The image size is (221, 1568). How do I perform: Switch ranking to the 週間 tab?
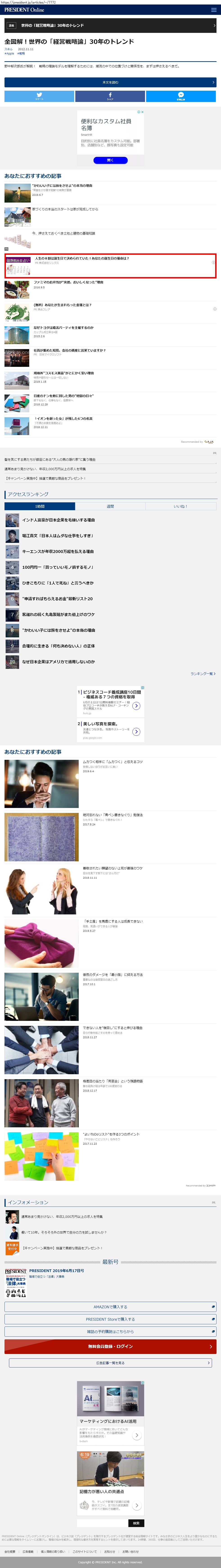pyautogui.click(x=110, y=506)
